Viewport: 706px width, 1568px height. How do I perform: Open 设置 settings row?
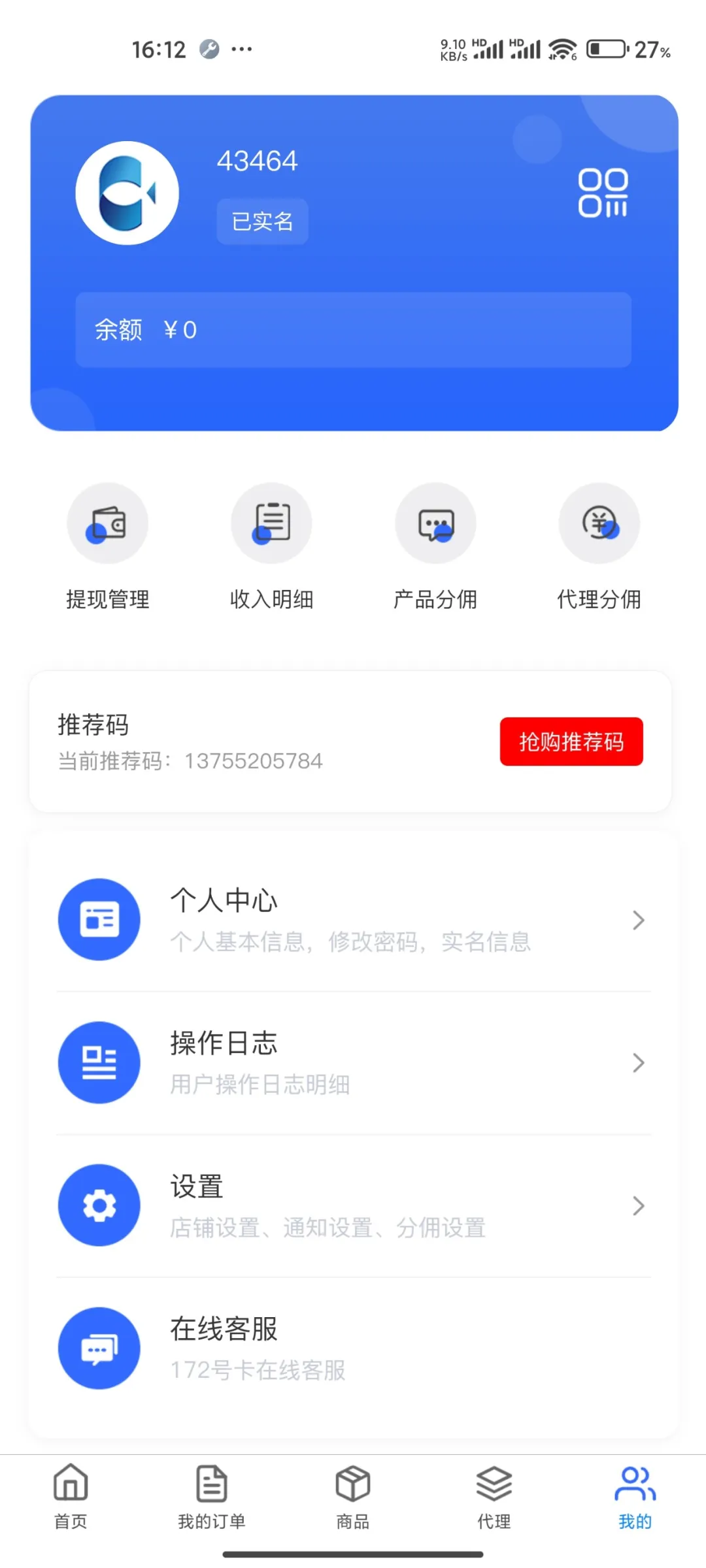coord(354,1205)
